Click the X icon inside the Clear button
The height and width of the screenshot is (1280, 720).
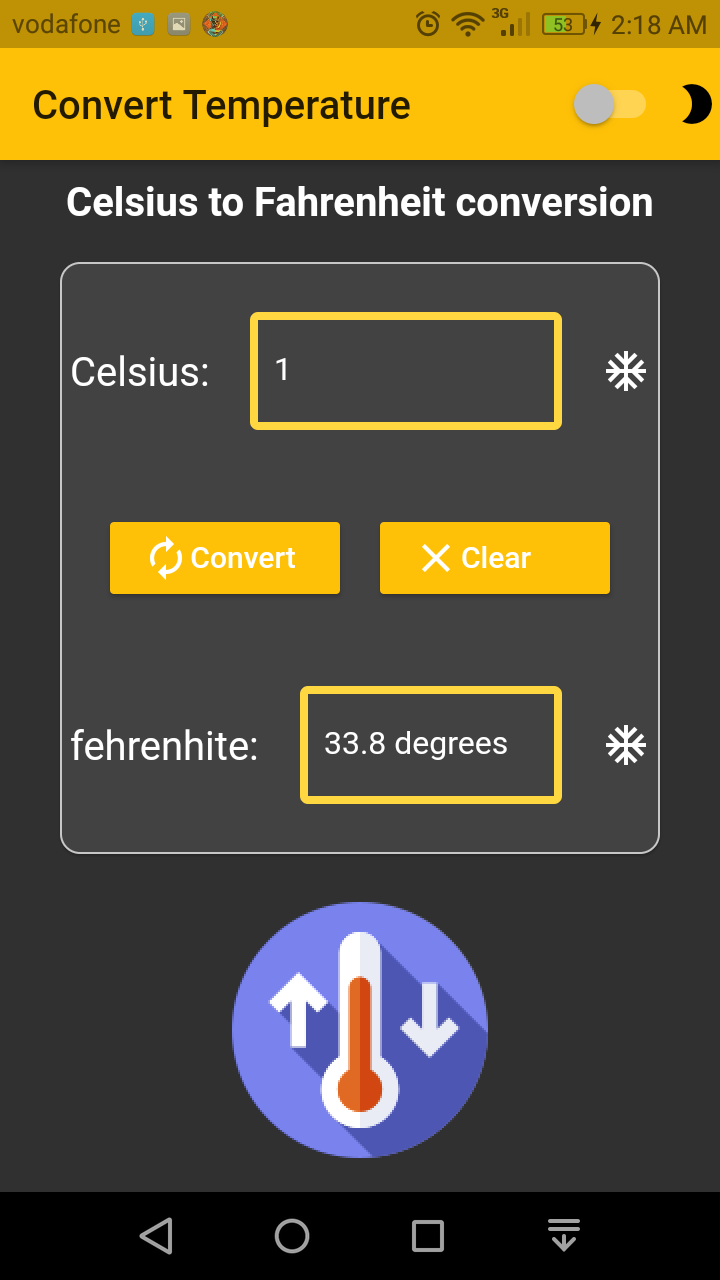[437, 557]
